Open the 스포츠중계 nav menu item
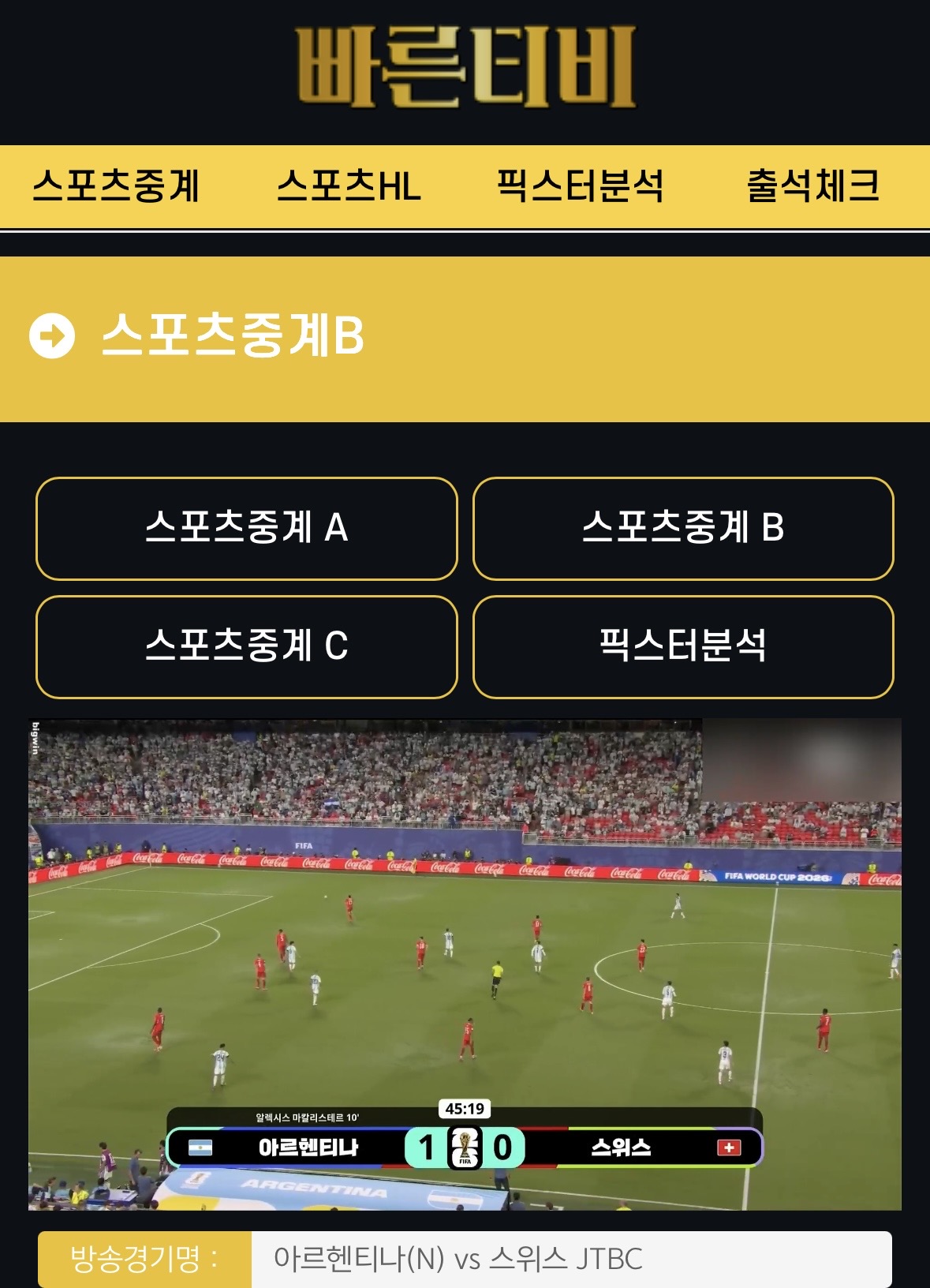 [x=116, y=186]
